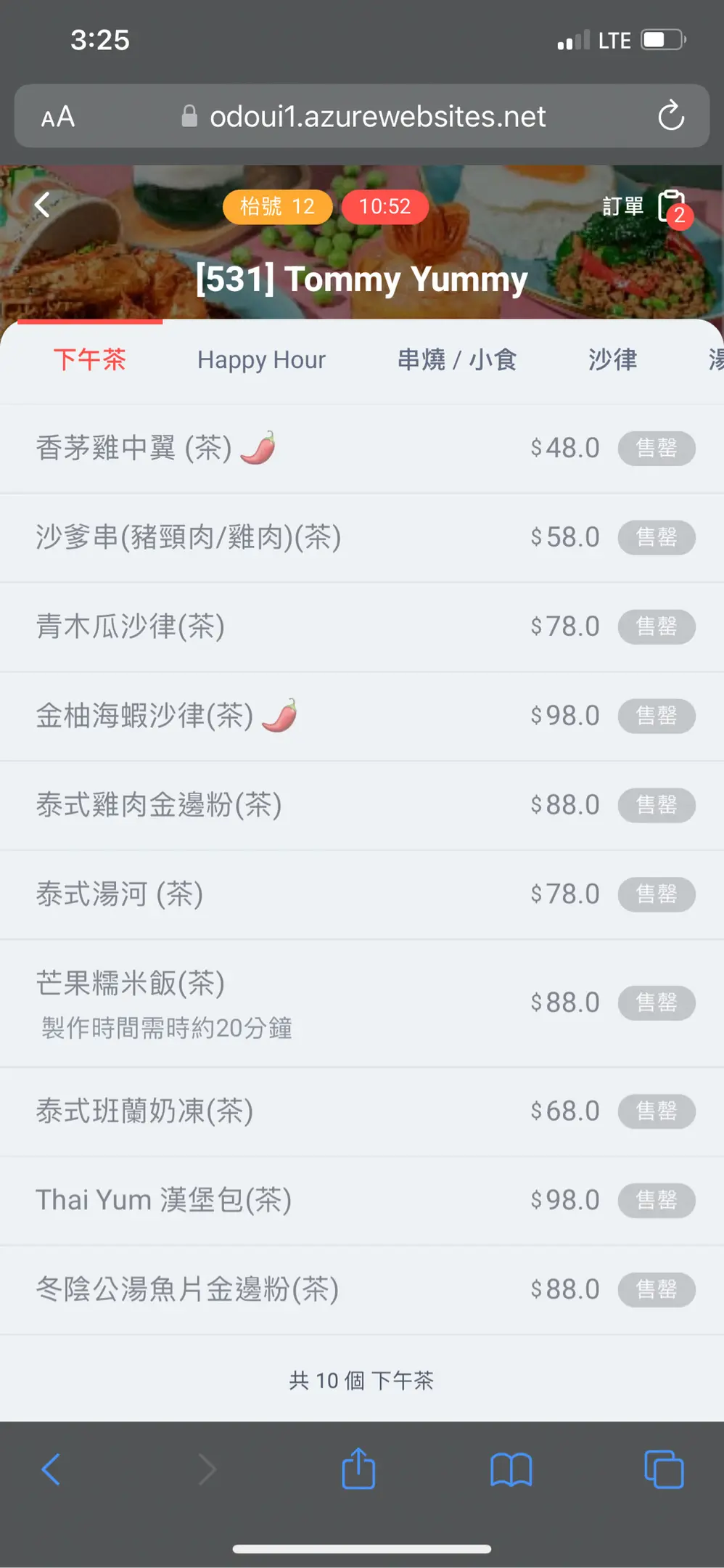View the 金柚海蝦沙律(茶) item

coord(145,716)
